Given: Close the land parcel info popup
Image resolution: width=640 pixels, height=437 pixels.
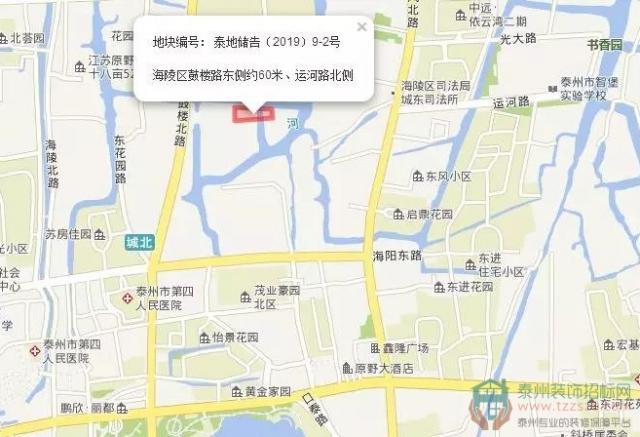Looking at the screenshot, I should coord(362,27).
